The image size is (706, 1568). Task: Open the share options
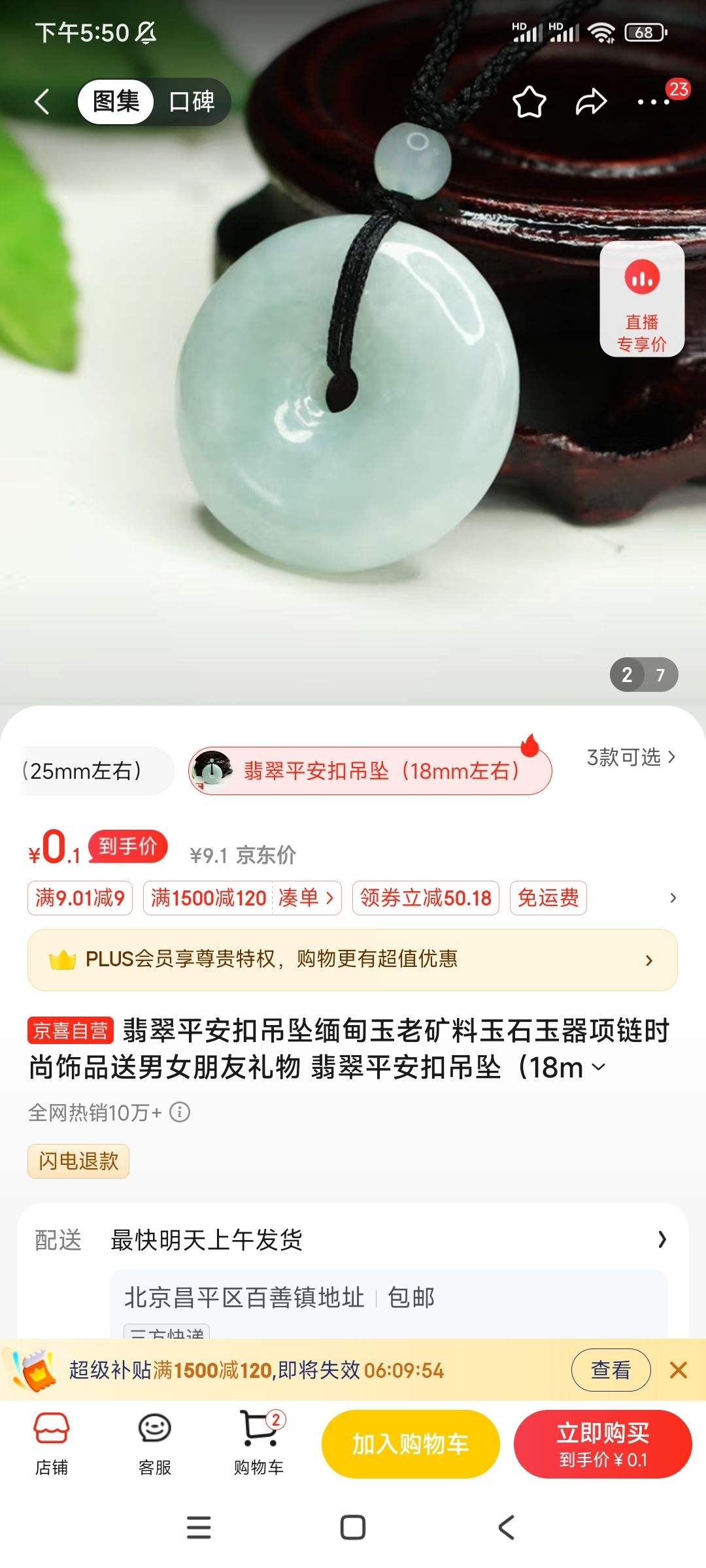point(590,101)
